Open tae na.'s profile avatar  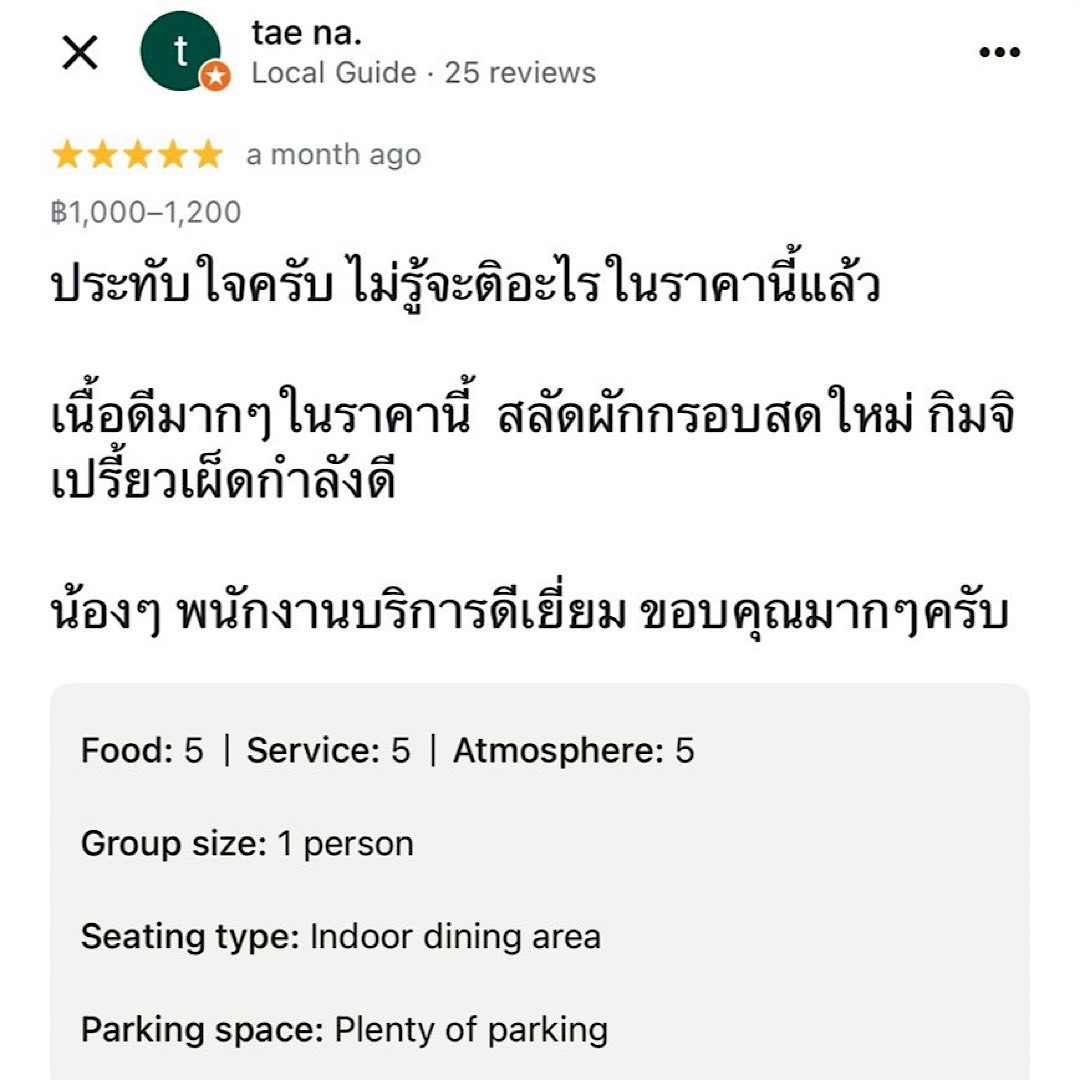(x=181, y=52)
